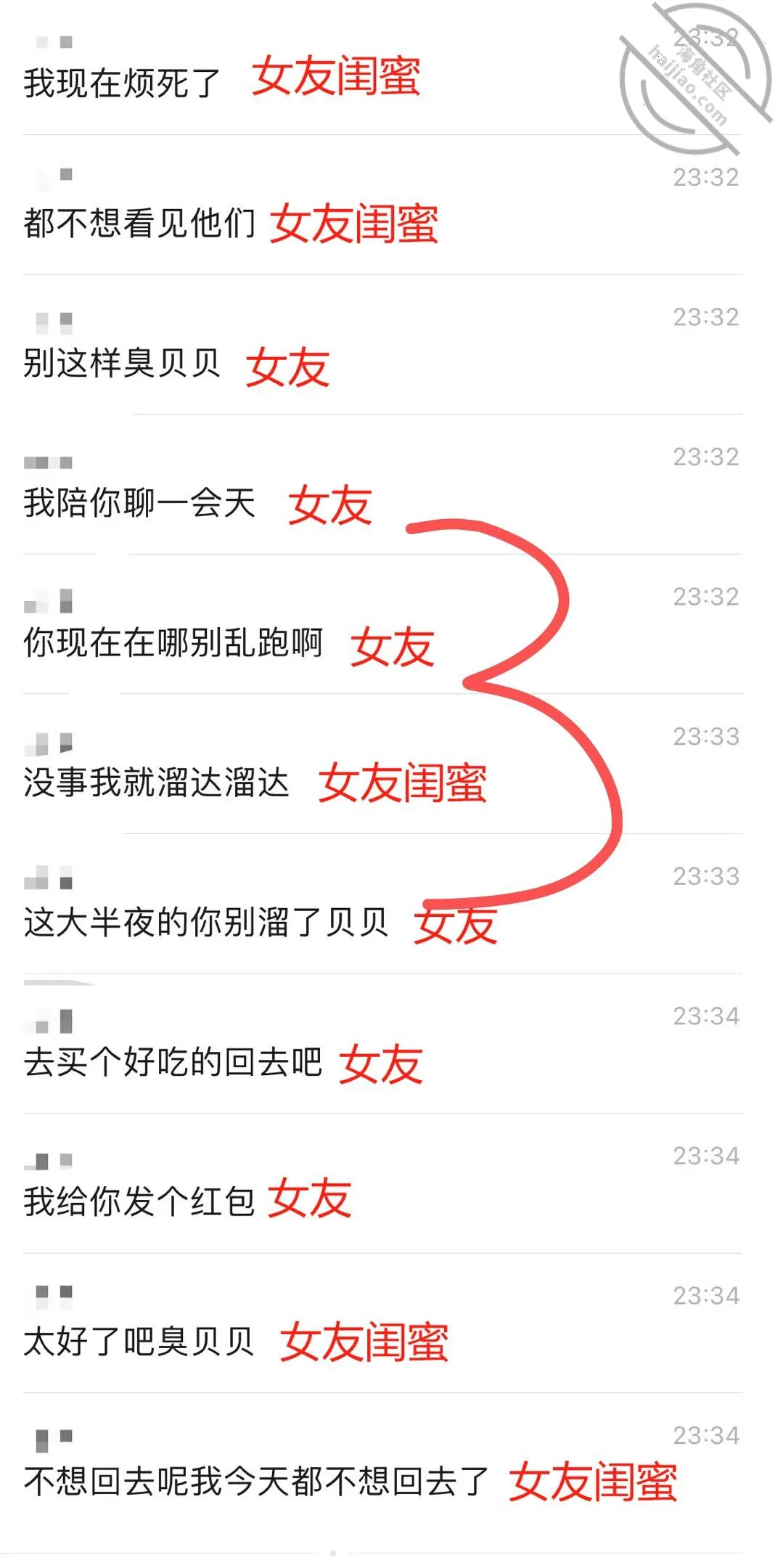
Task: Jump to the message "我给你发个红包"
Action: pos(139,1201)
